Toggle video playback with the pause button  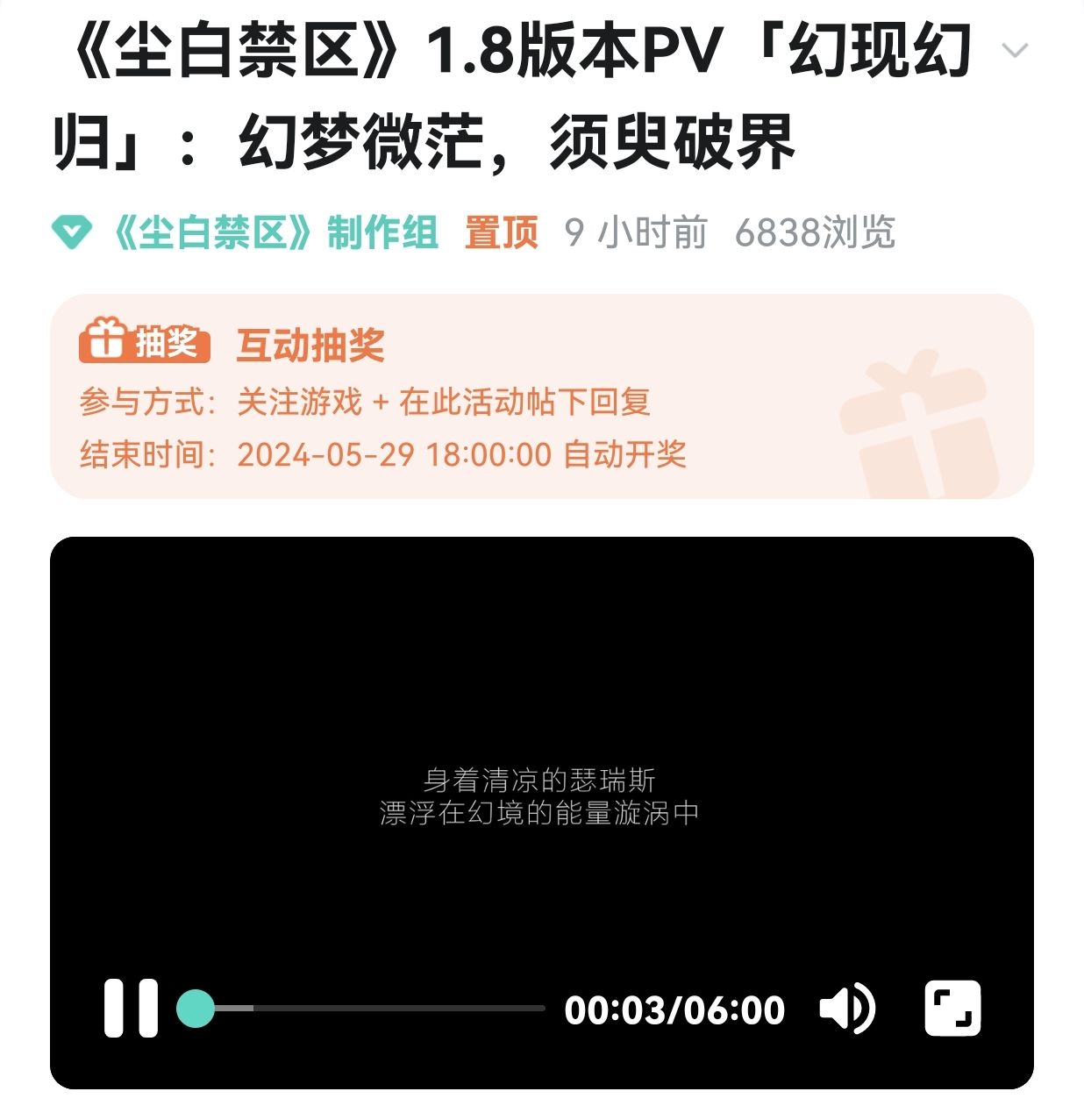coord(130,1010)
